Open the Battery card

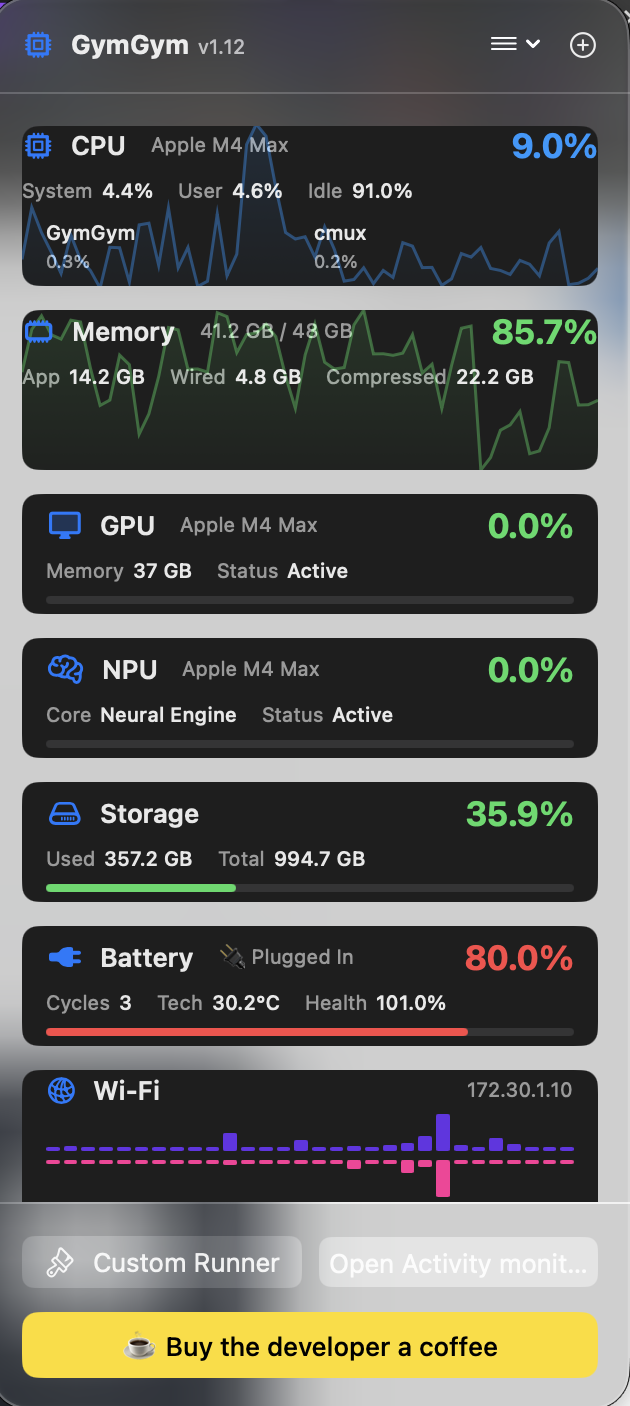click(x=310, y=985)
